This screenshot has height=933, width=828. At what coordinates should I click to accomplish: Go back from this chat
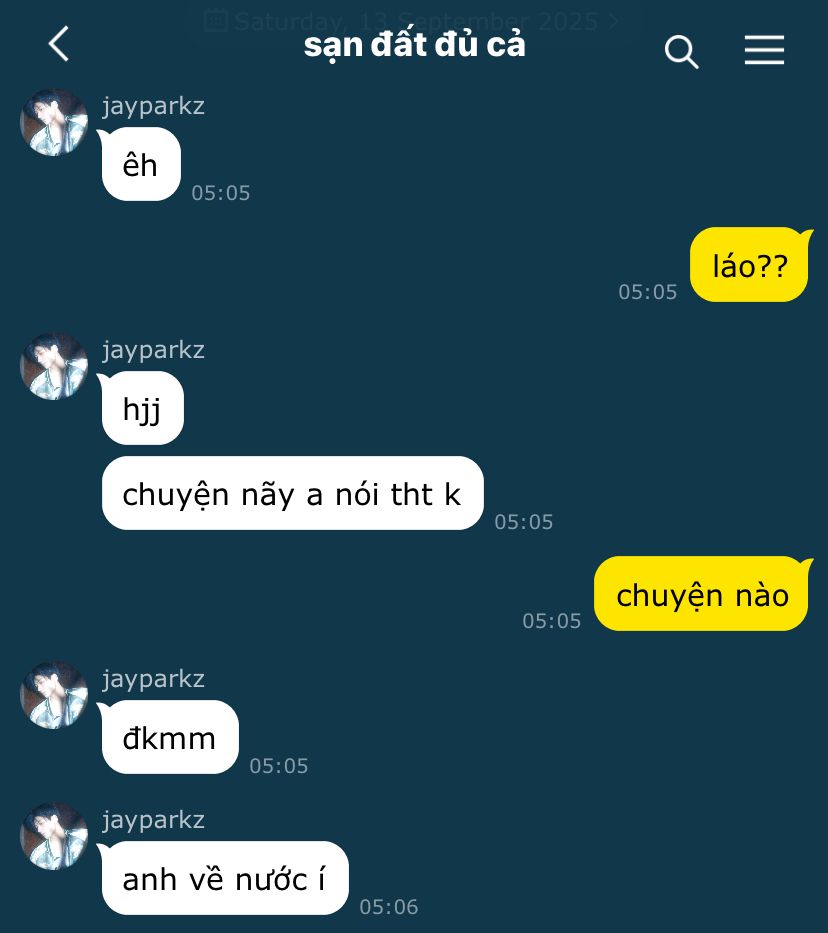pos(59,44)
